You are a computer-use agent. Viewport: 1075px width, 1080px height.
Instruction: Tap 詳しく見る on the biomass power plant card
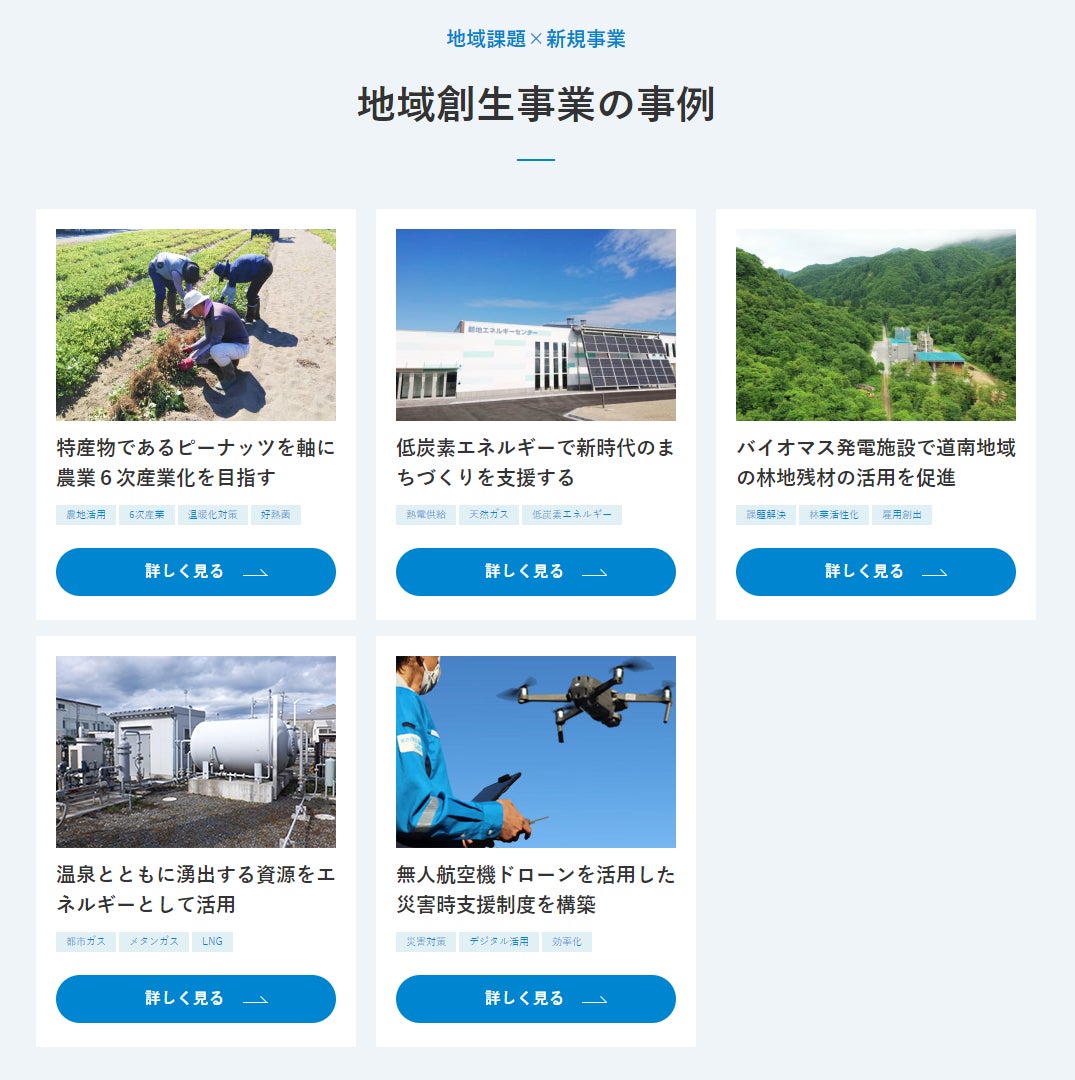[x=876, y=572]
